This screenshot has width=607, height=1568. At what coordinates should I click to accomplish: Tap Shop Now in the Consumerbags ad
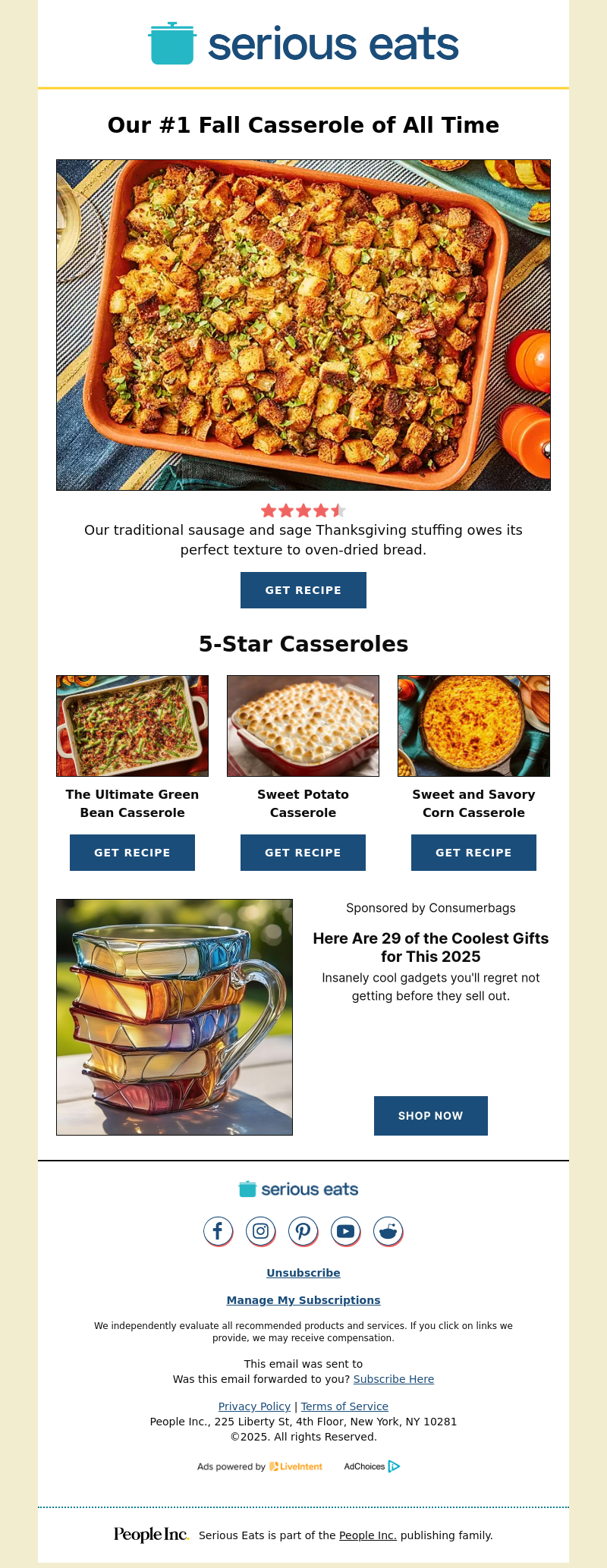point(431,1116)
